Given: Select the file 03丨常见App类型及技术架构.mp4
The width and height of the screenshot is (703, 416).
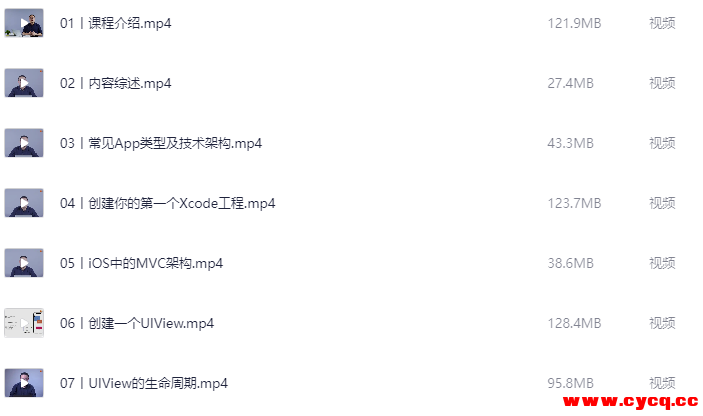Looking at the screenshot, I should point(160,143).
